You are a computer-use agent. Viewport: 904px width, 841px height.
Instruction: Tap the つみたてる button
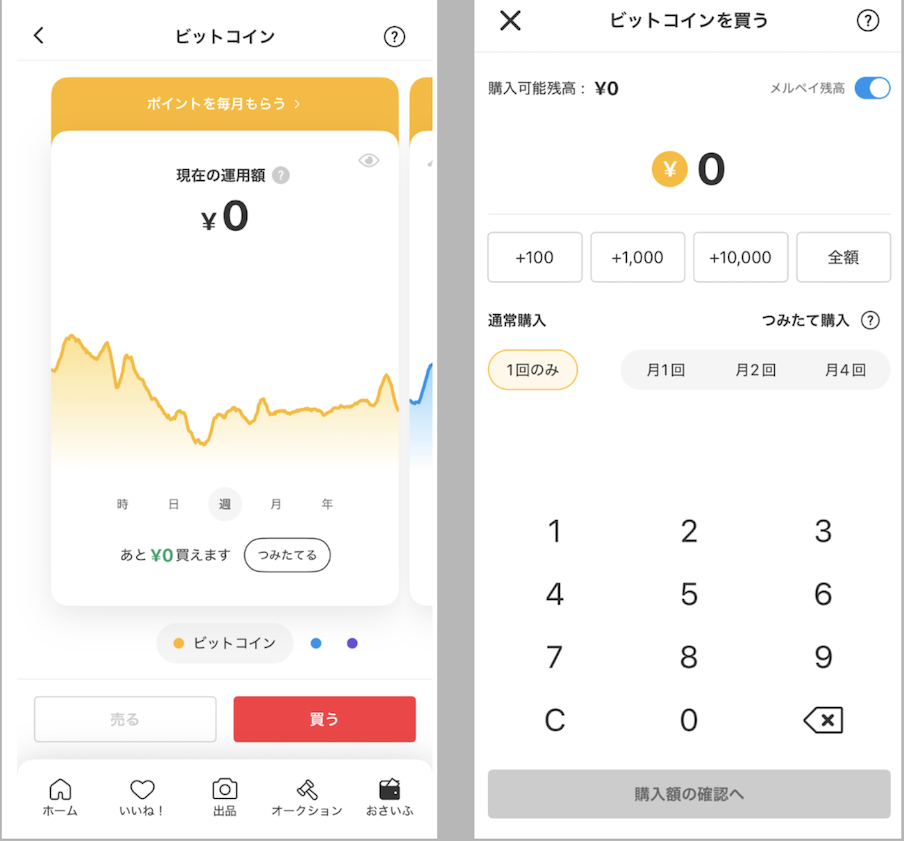point(287,554)
